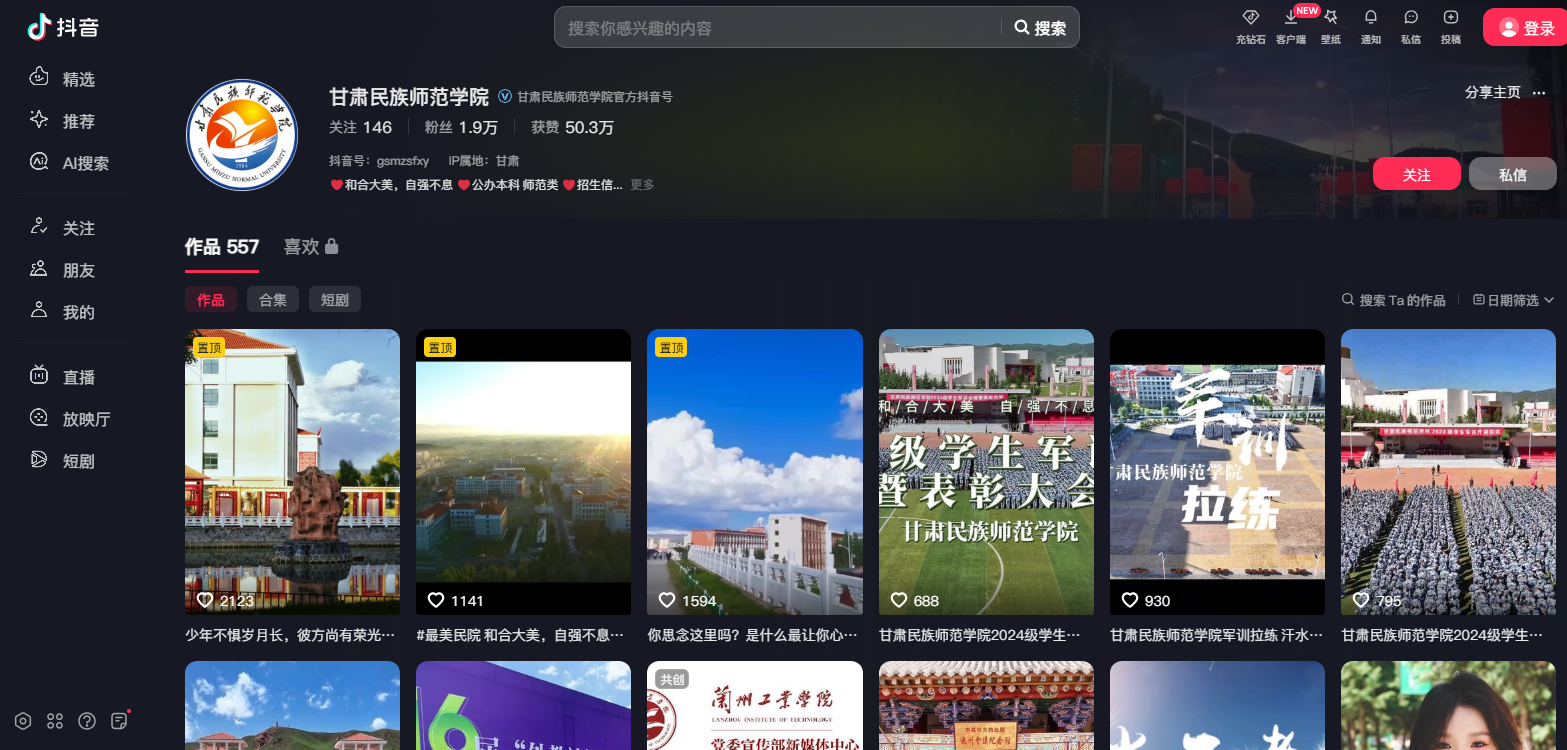The image size is (1567, 750).
Task: Open the 日期筛选 date filter dropdown
Action: coord(1513,300)
